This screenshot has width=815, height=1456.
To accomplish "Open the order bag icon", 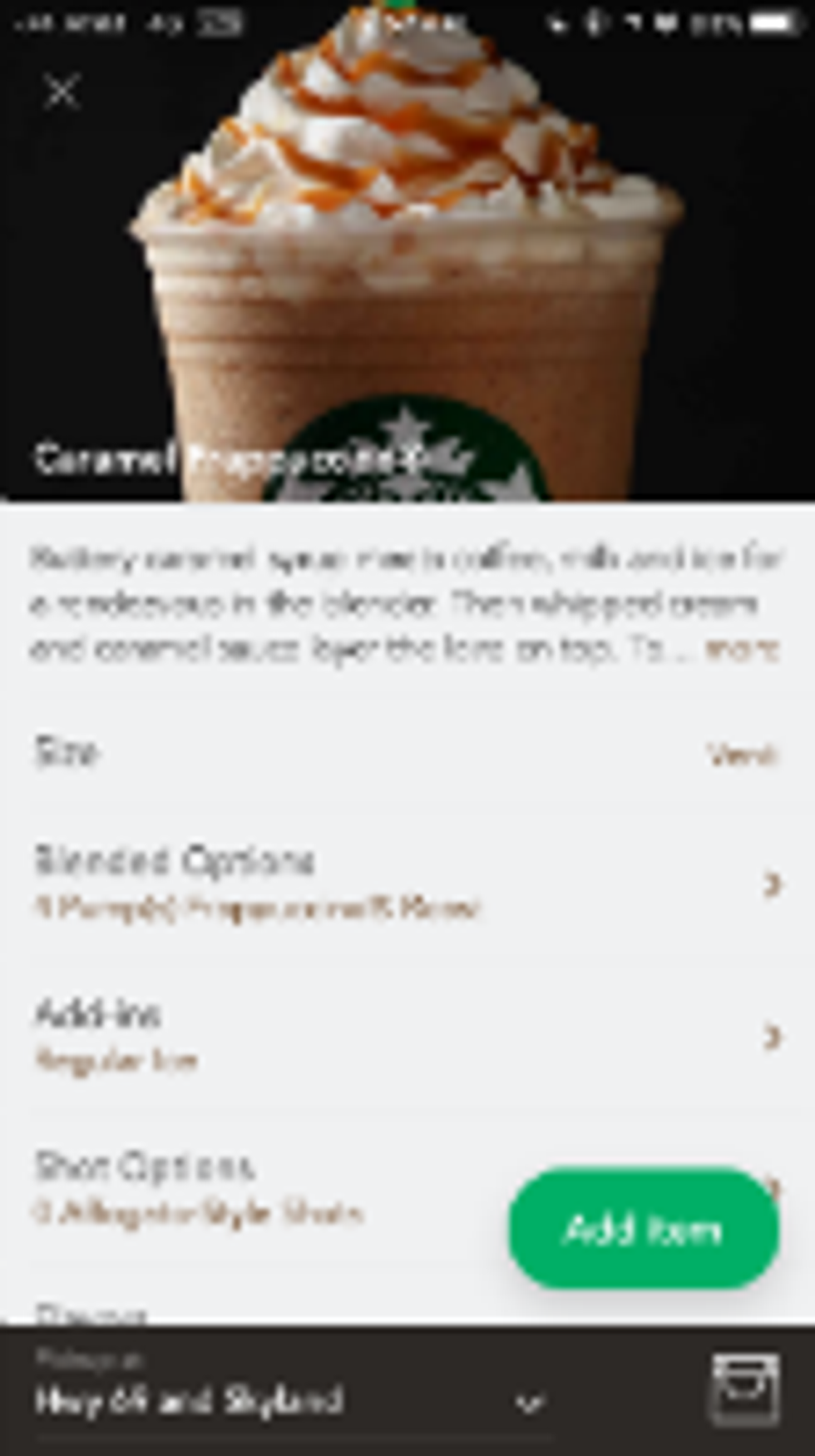I will click(x=744, y=1389).
